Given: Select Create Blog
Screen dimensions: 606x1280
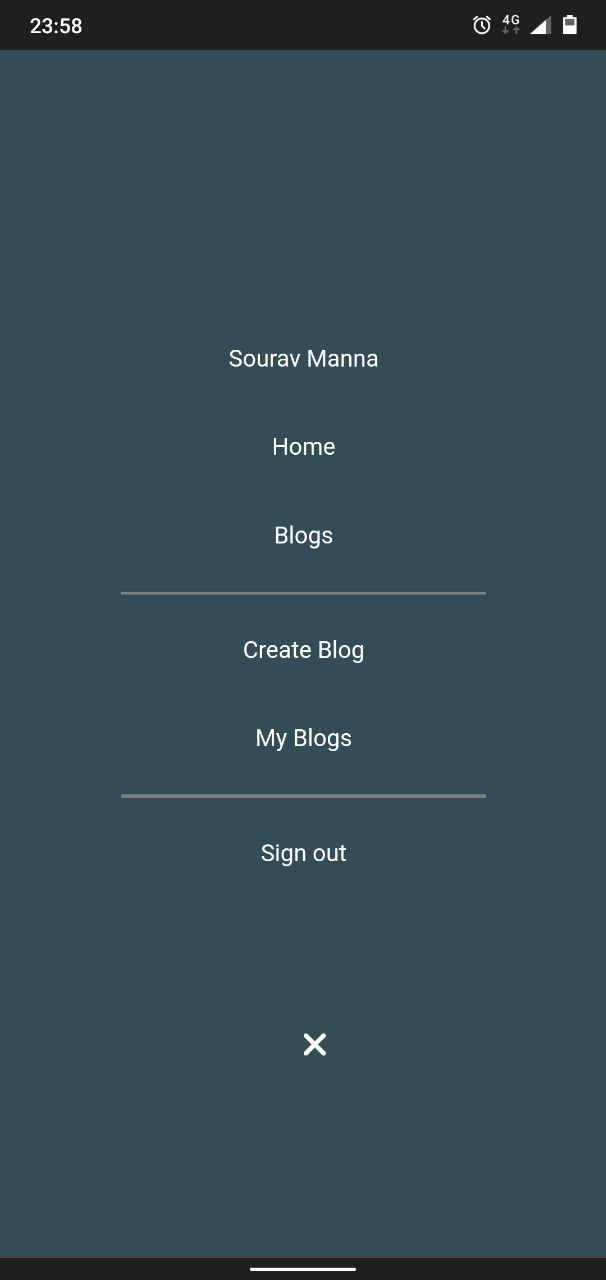Looking at the screenshot, I should pos(303,650).
